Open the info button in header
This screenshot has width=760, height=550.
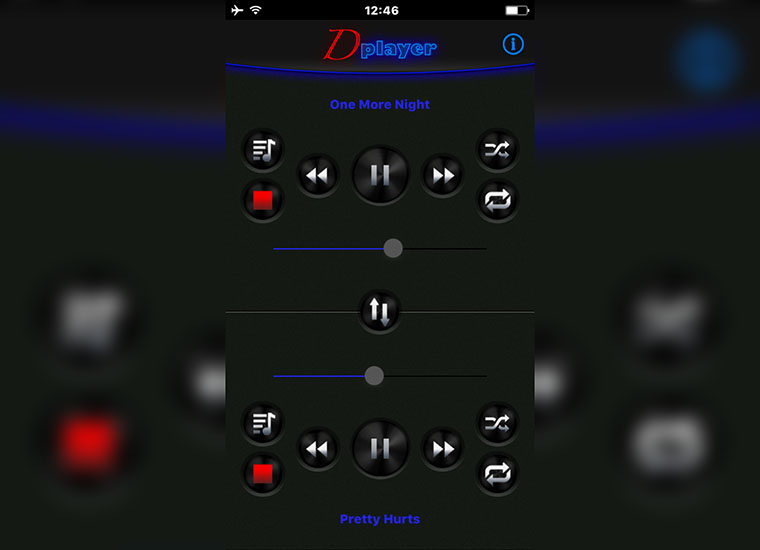tap(513, 45)
